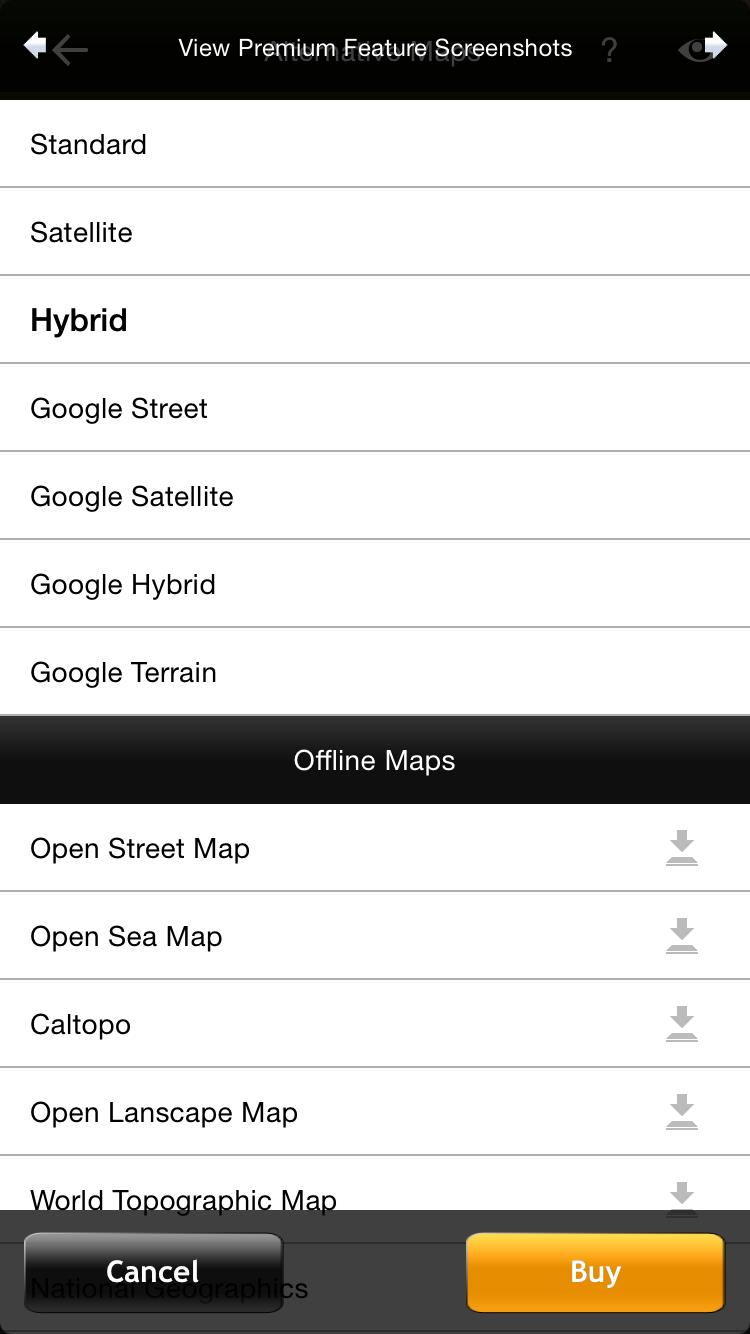Tap Cancel to dismiss purchase
This screenshot has width=750, height=1334.
click(153, 1272)
